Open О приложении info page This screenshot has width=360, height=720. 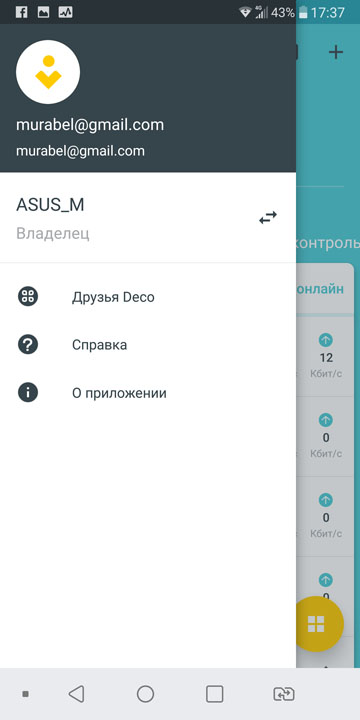click(x=148, y=393)
